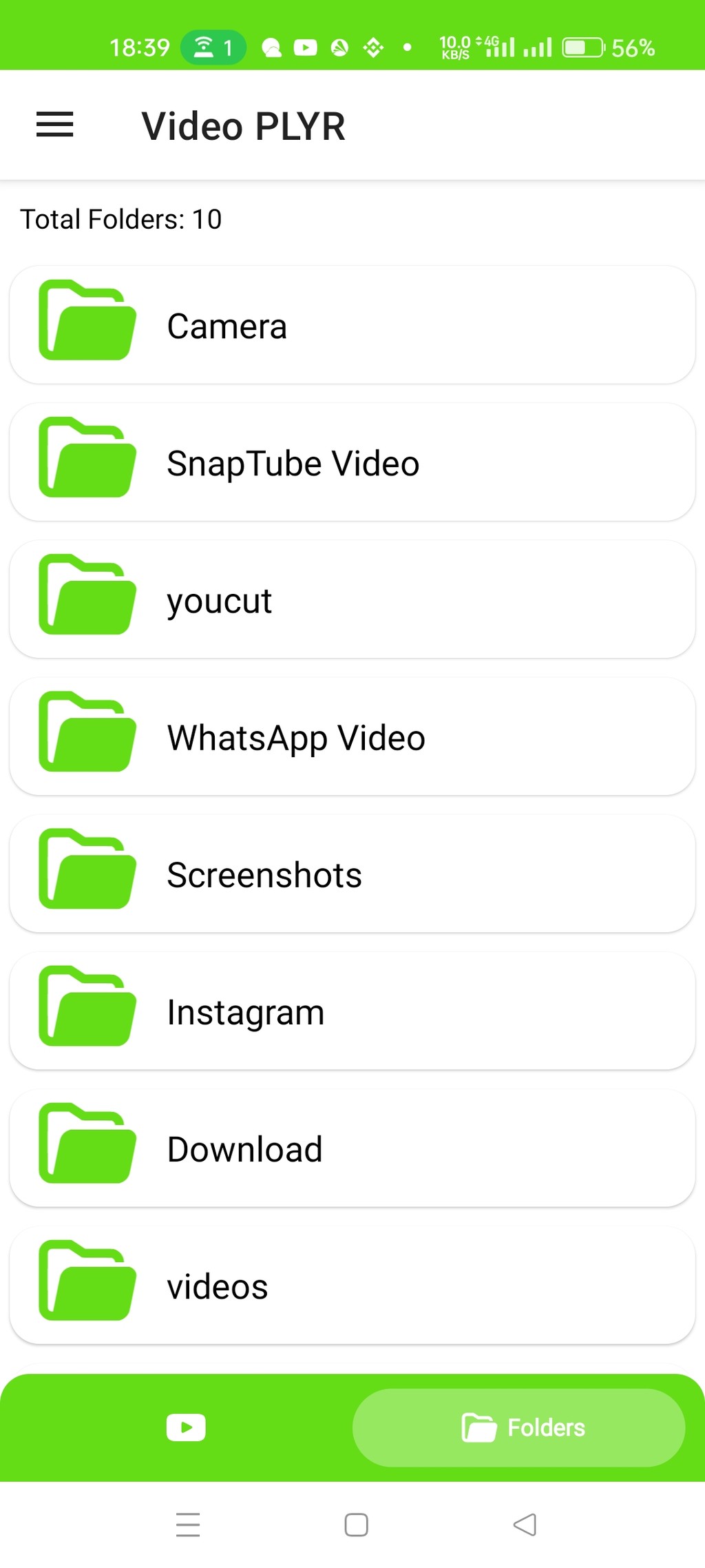Tap the system home button
The image size is (705, 1568).
(356, 1525)
